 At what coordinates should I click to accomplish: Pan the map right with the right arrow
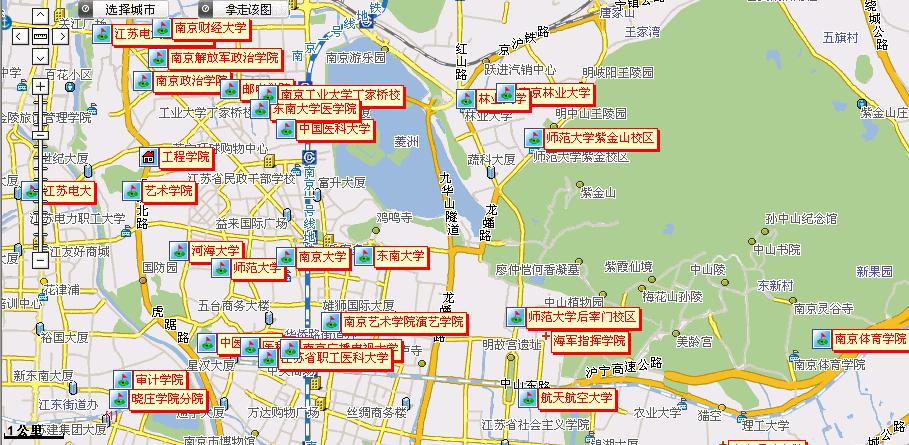pyautogui.click(x=61, y=36)
